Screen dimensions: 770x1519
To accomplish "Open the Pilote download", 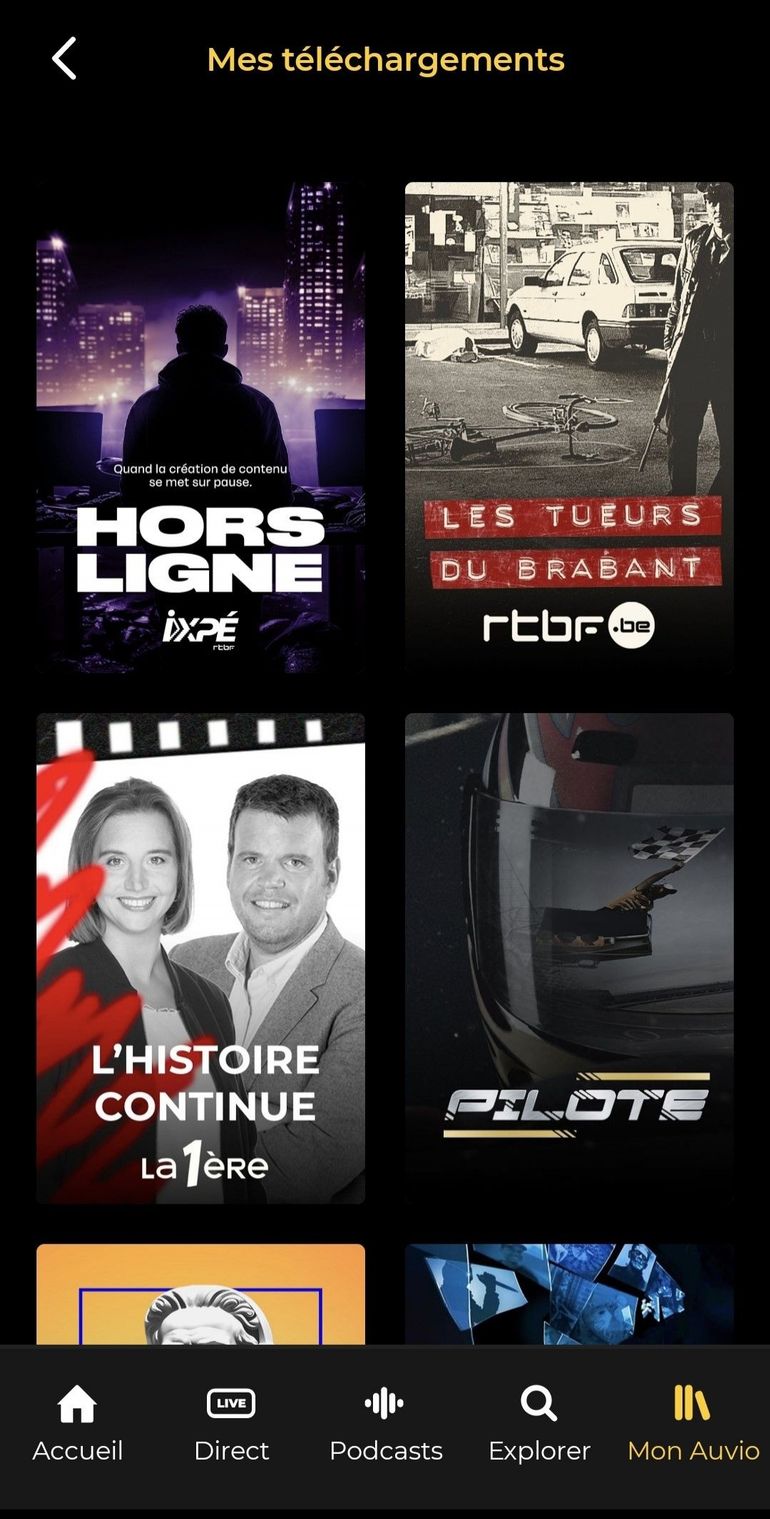I will [568, 955].
